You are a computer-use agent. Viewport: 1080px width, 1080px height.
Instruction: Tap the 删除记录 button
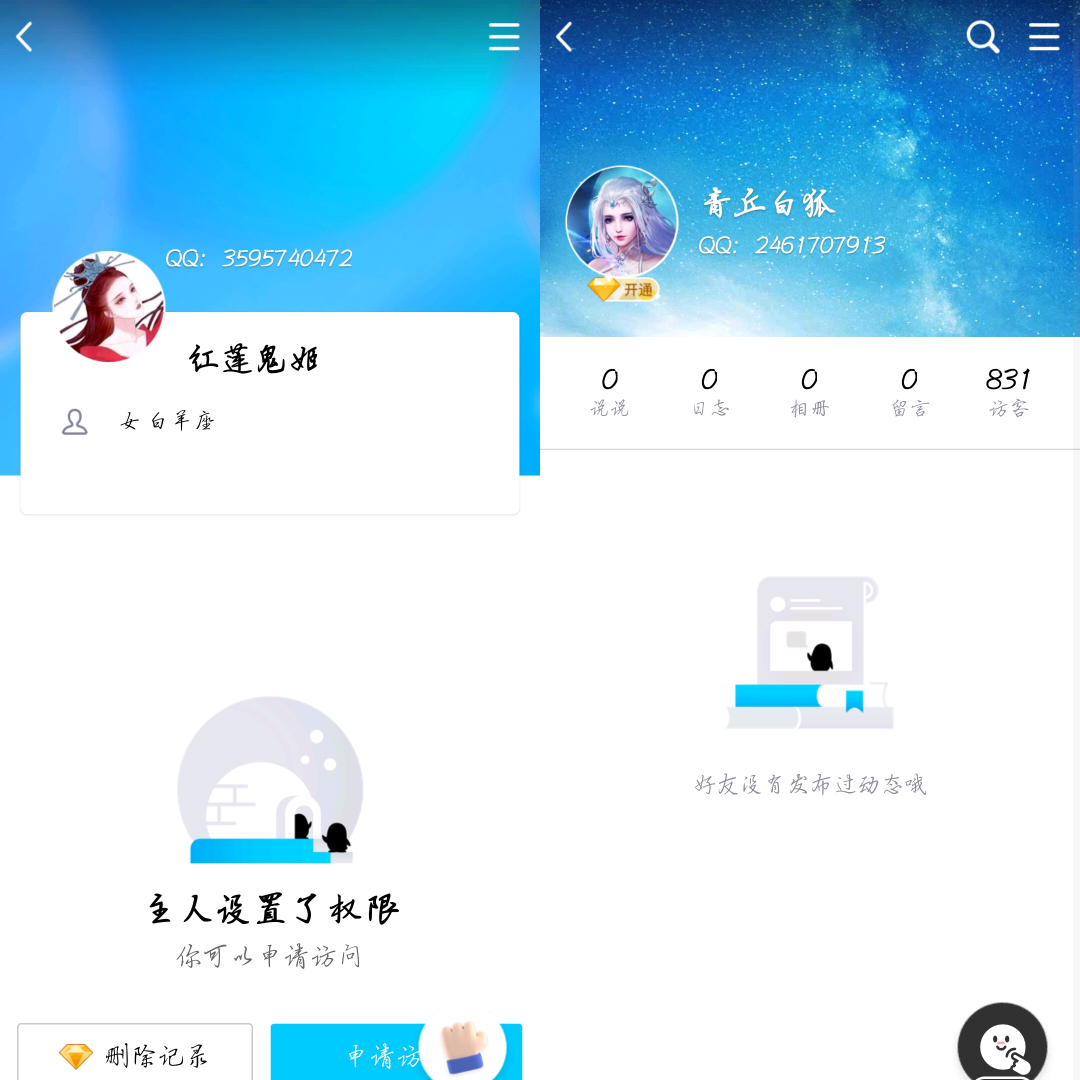pyautogui.click(x=135, y=1052)
